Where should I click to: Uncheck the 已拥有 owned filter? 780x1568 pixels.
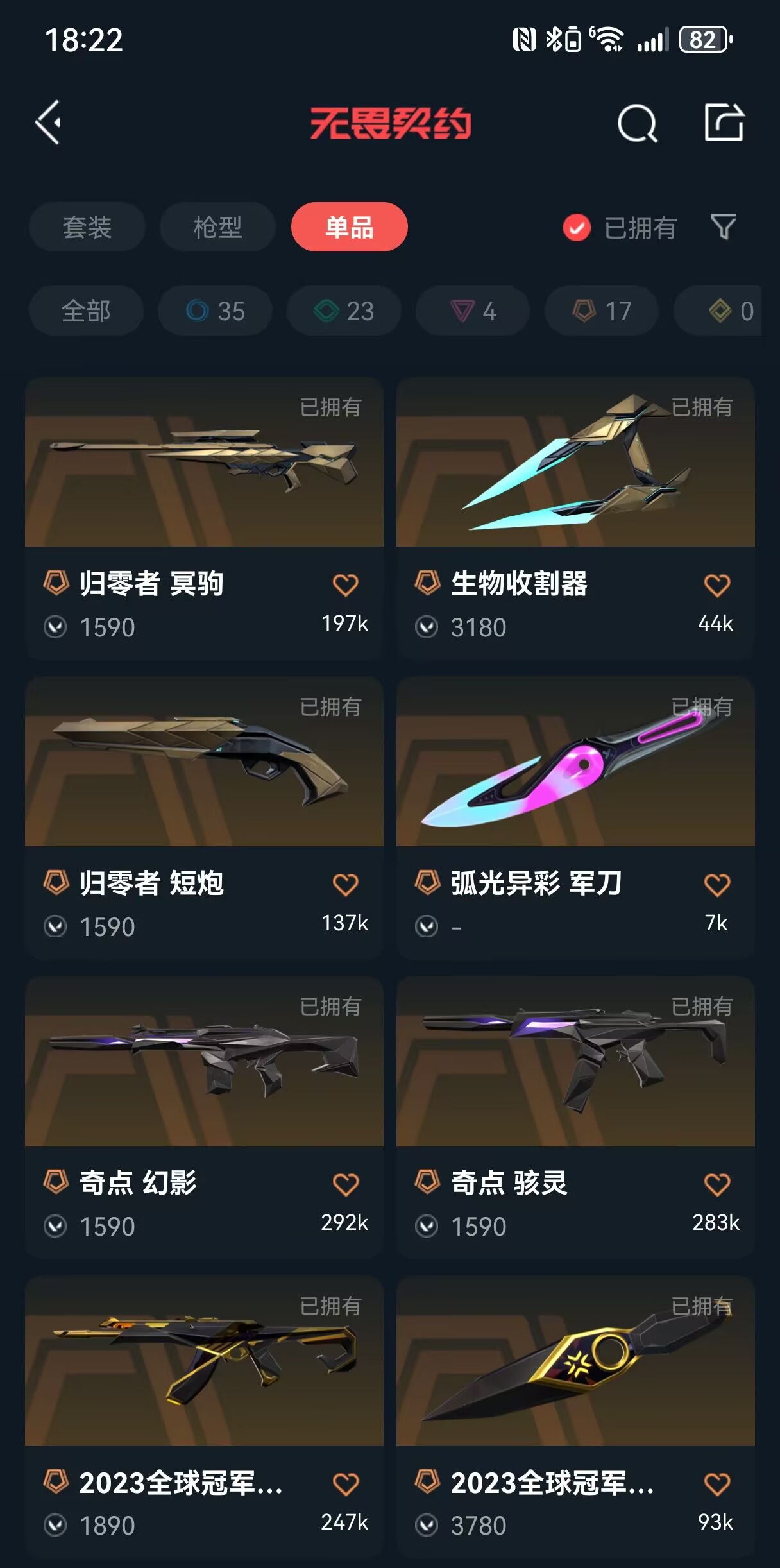[x=577, y=227]
